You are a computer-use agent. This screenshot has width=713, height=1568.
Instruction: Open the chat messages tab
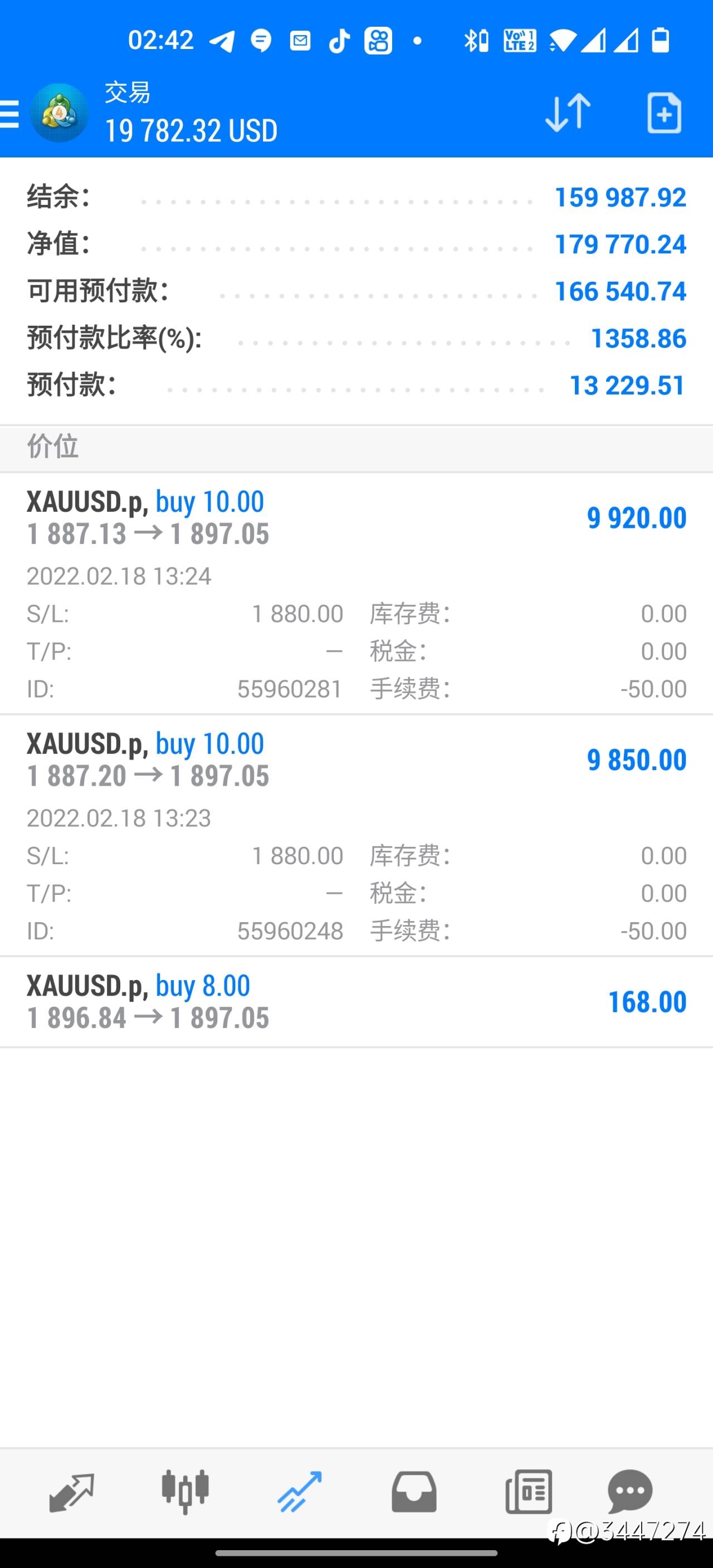point(630,1492)
